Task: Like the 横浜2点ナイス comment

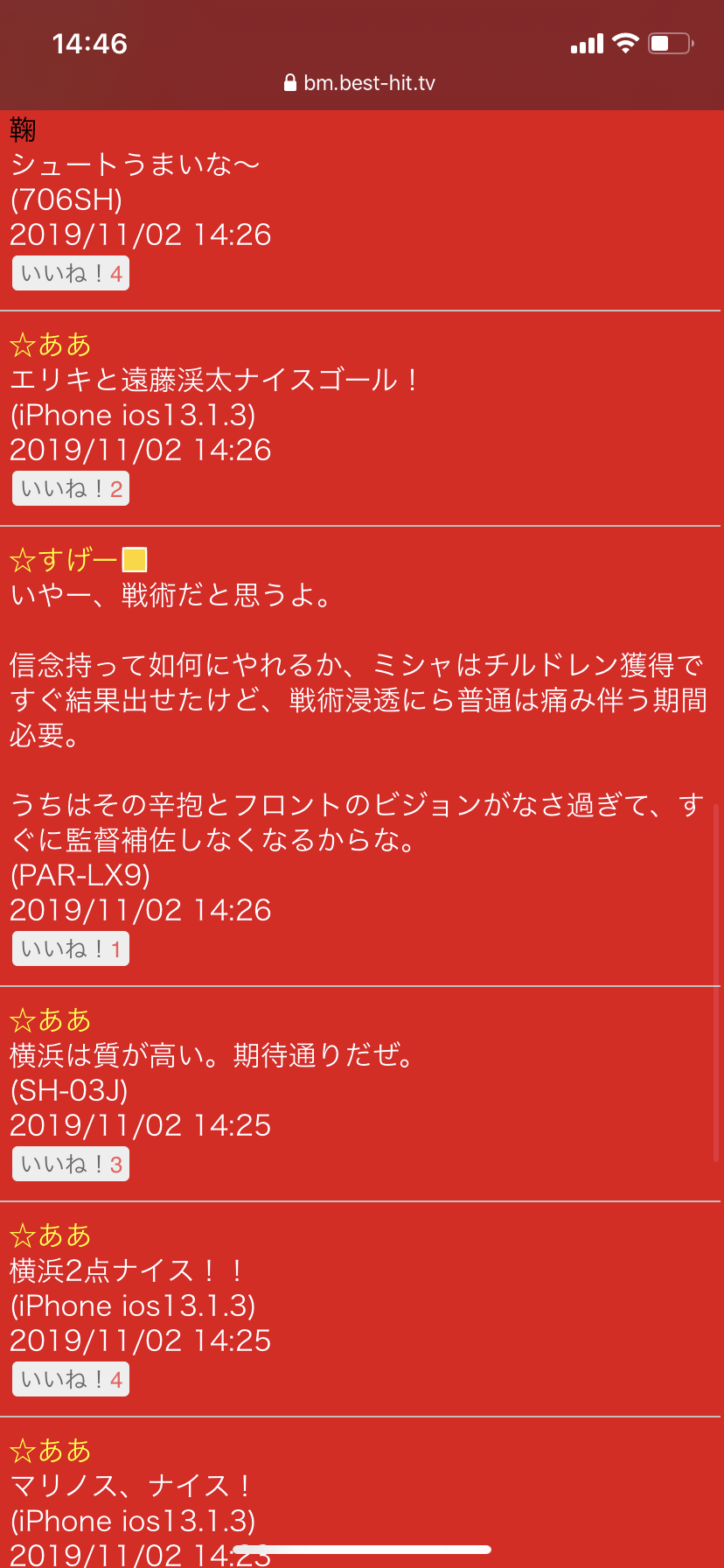Action: [71, 1379]
